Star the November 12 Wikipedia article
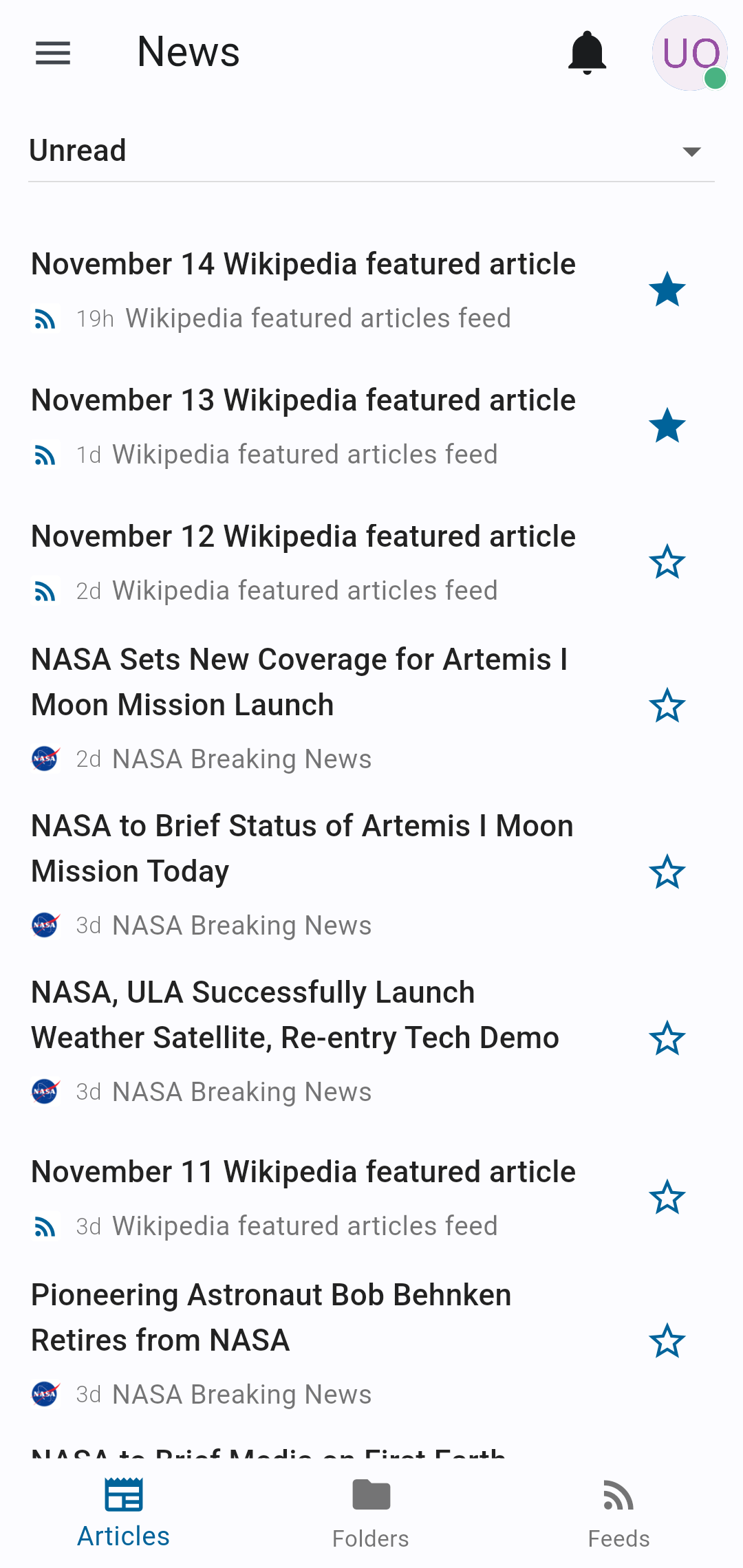 coord(667,562)
